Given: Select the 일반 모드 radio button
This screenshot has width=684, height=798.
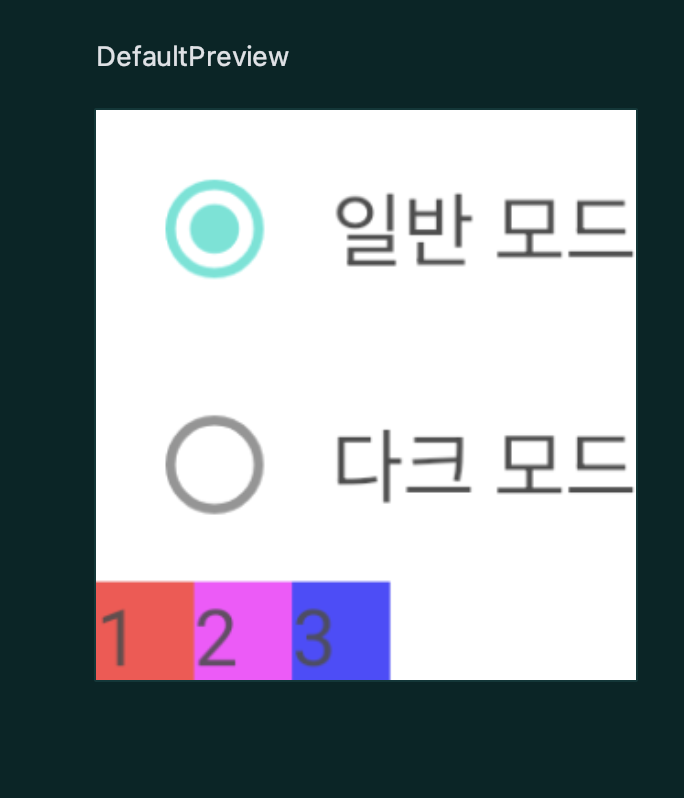Looking at the screenshot, I should tap(214, 228).
